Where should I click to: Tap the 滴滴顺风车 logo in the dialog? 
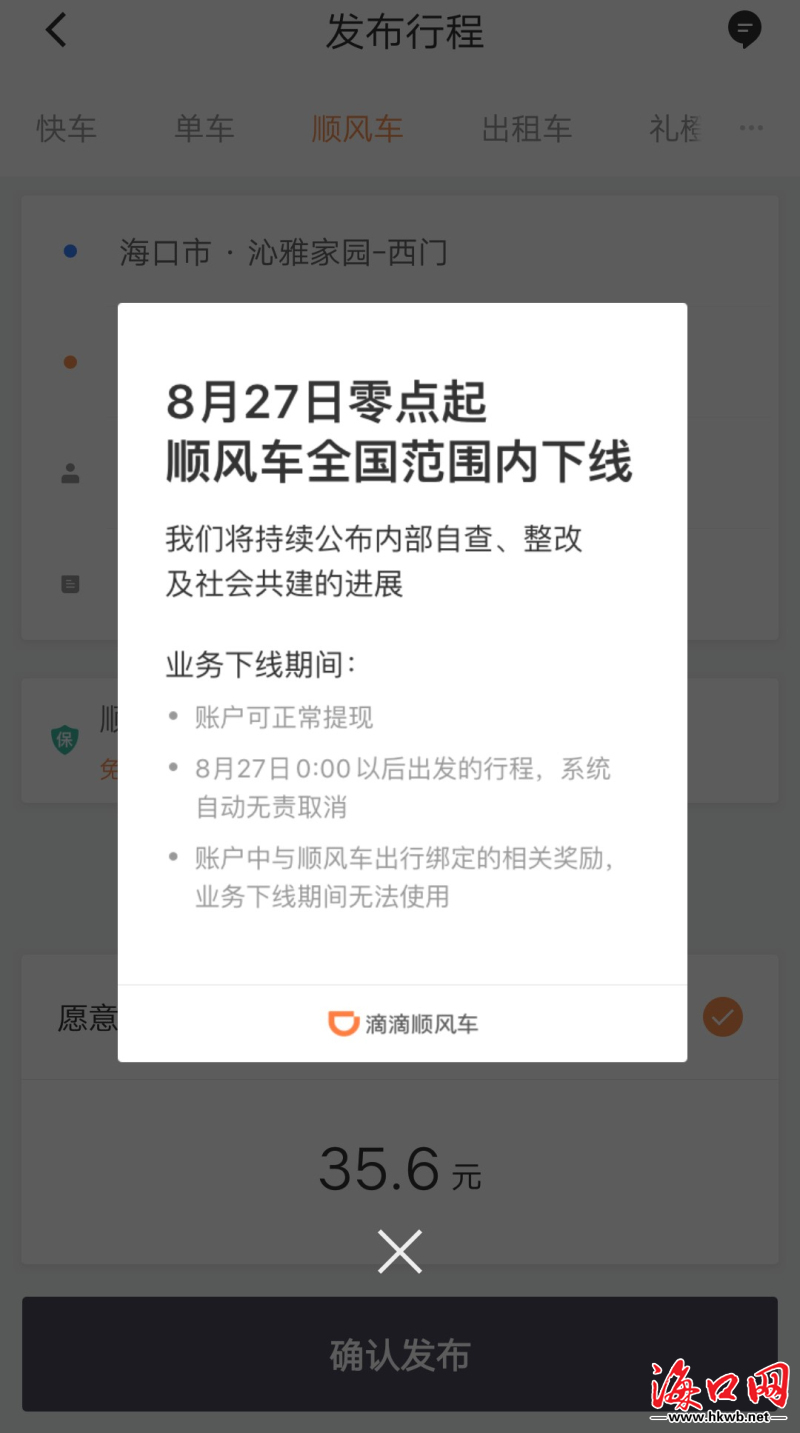402,1024
